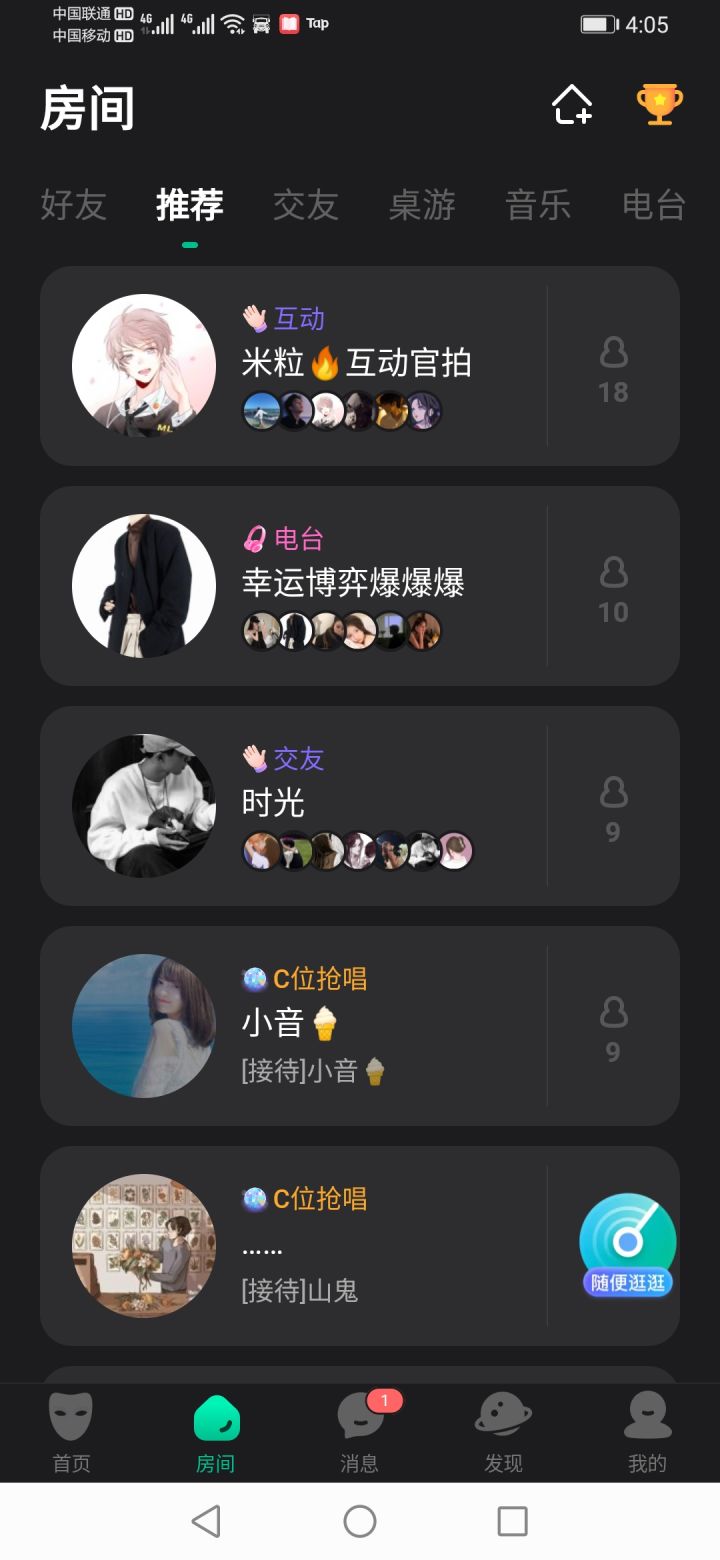
Task: Switch to the 音乐 tab
Action: 538,205
